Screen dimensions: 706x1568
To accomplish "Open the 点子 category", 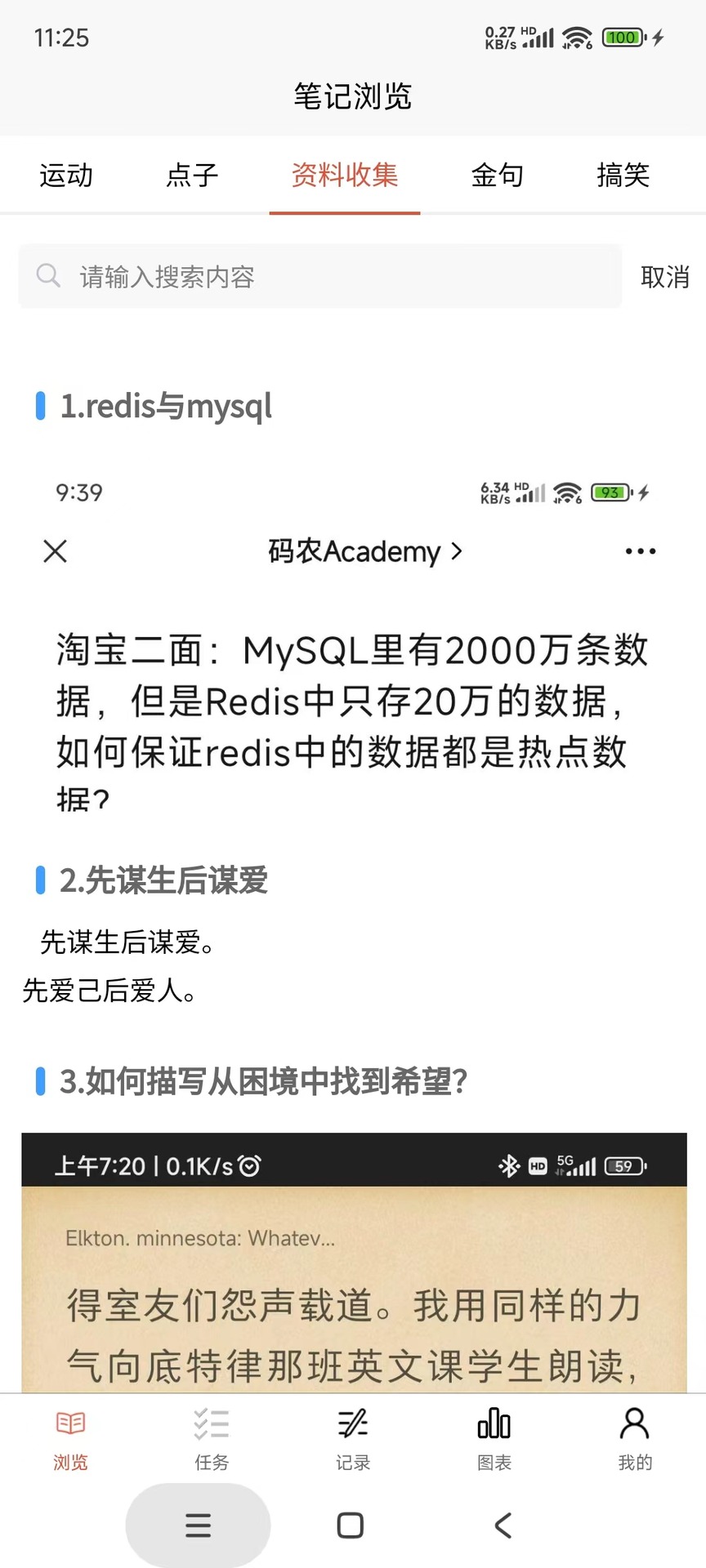I will [191, 176].
